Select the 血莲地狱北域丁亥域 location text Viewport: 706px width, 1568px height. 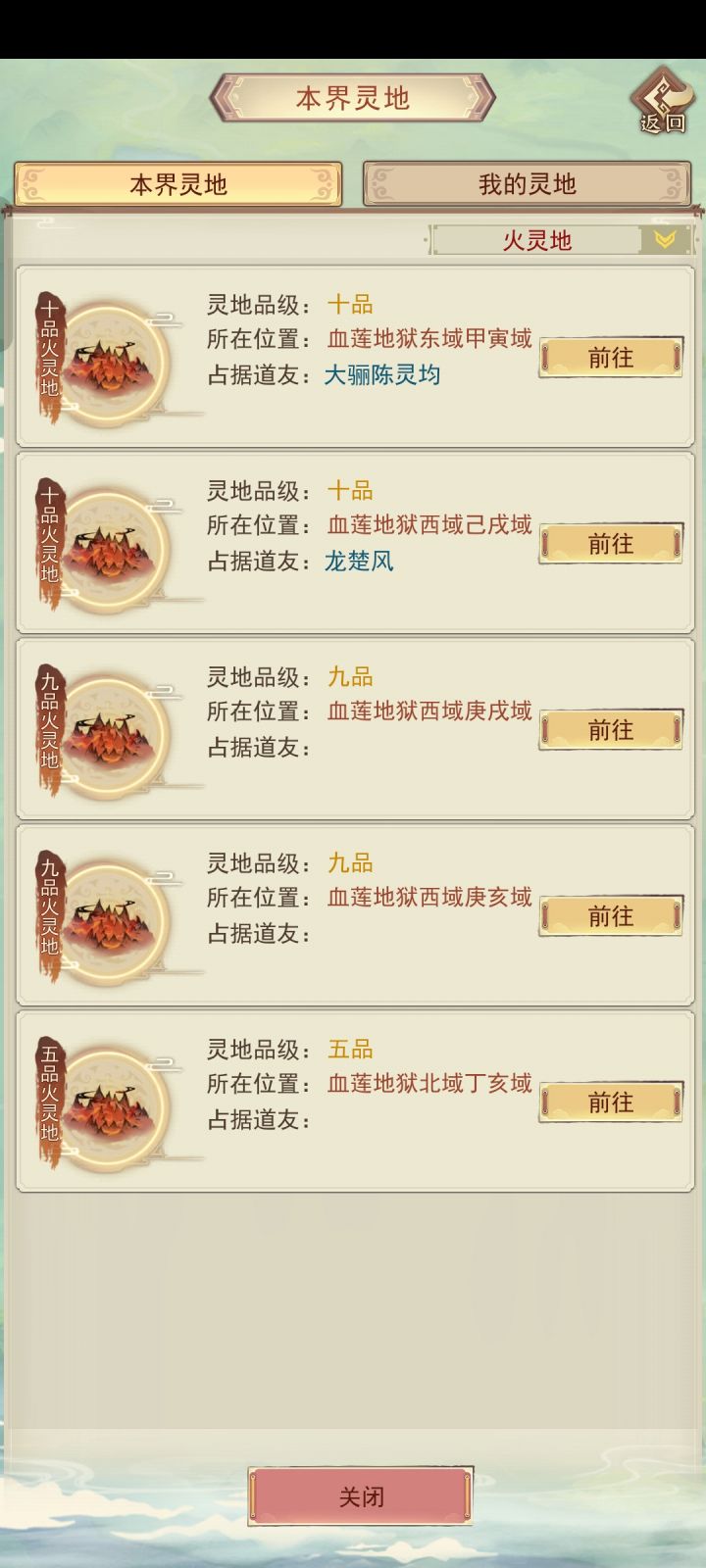429,1084
